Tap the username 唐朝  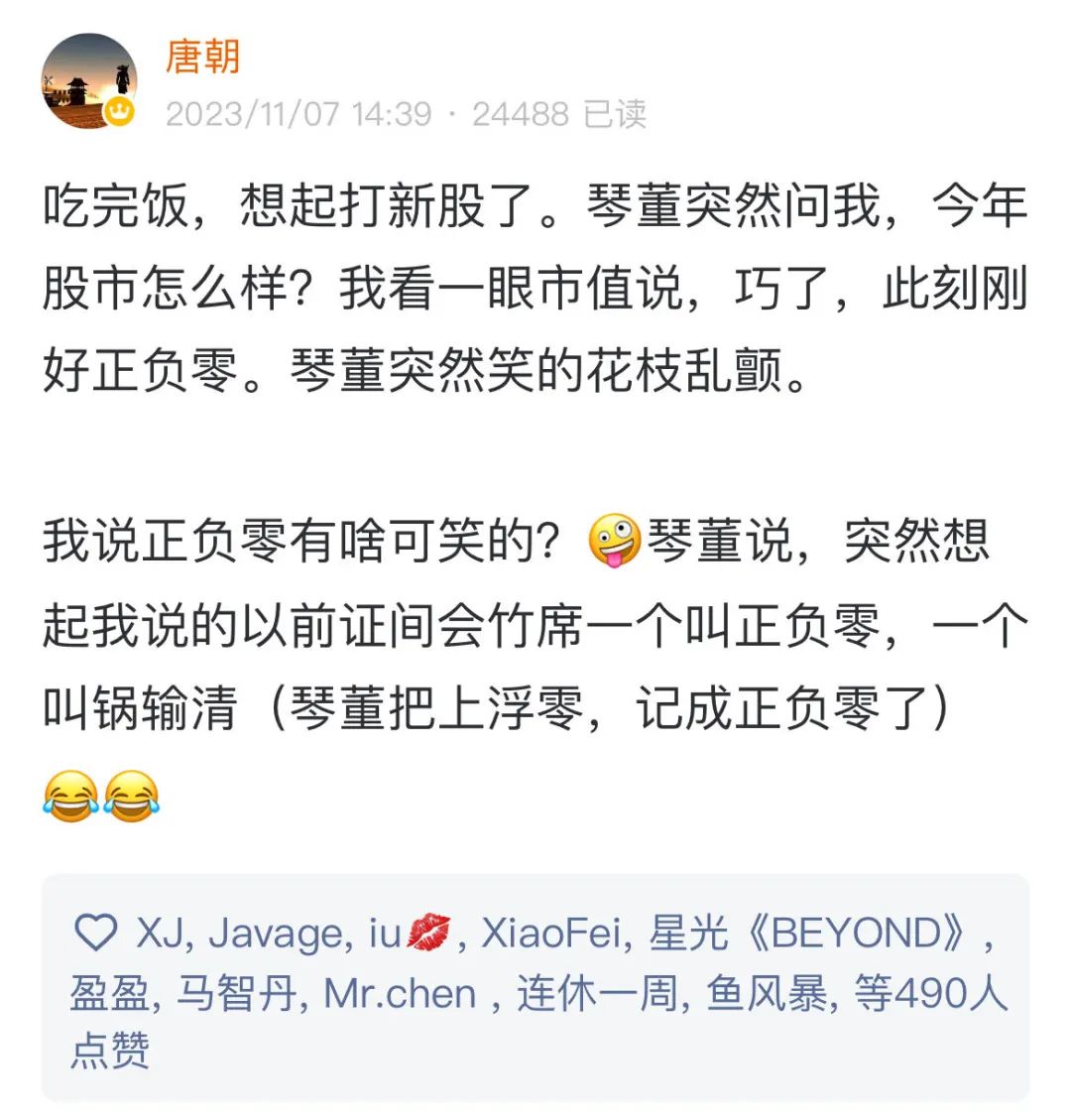[x=202, y=57]
